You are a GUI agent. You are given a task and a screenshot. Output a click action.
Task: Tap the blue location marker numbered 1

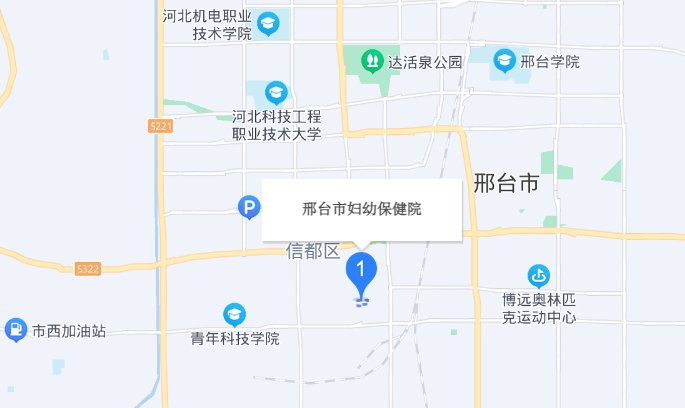point(361,272)
